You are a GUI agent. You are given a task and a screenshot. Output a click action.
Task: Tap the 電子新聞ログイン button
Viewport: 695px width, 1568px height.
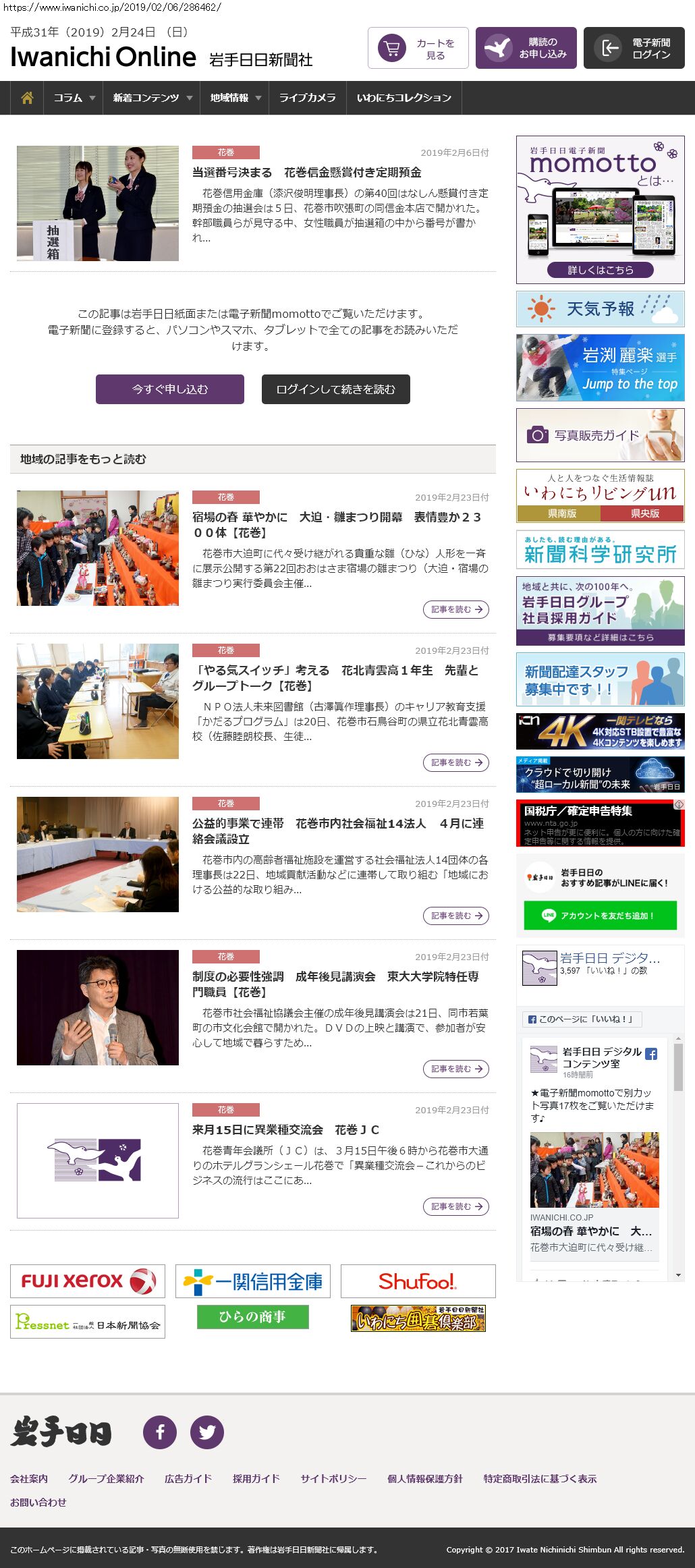(634, 48)
